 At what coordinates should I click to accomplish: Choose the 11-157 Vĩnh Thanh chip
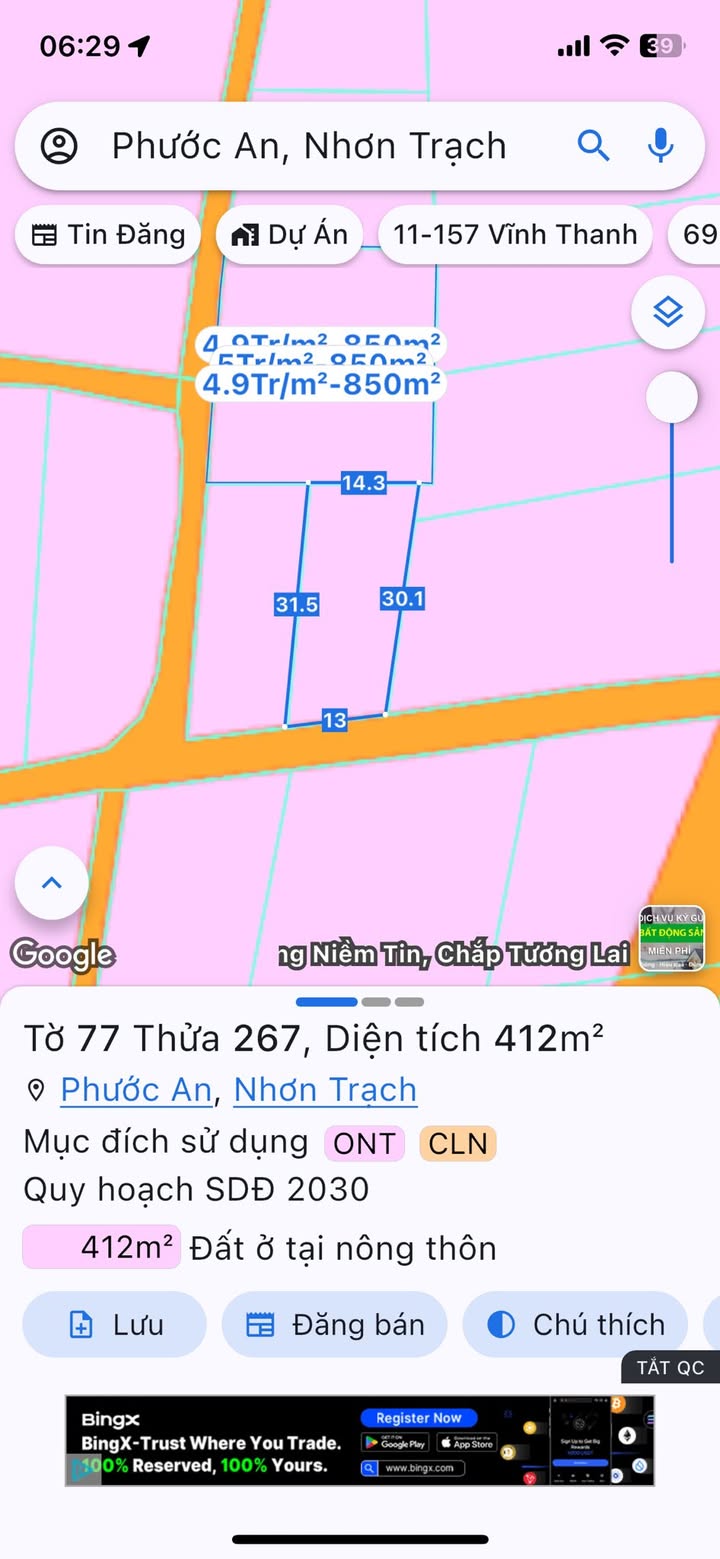[515, 235]
